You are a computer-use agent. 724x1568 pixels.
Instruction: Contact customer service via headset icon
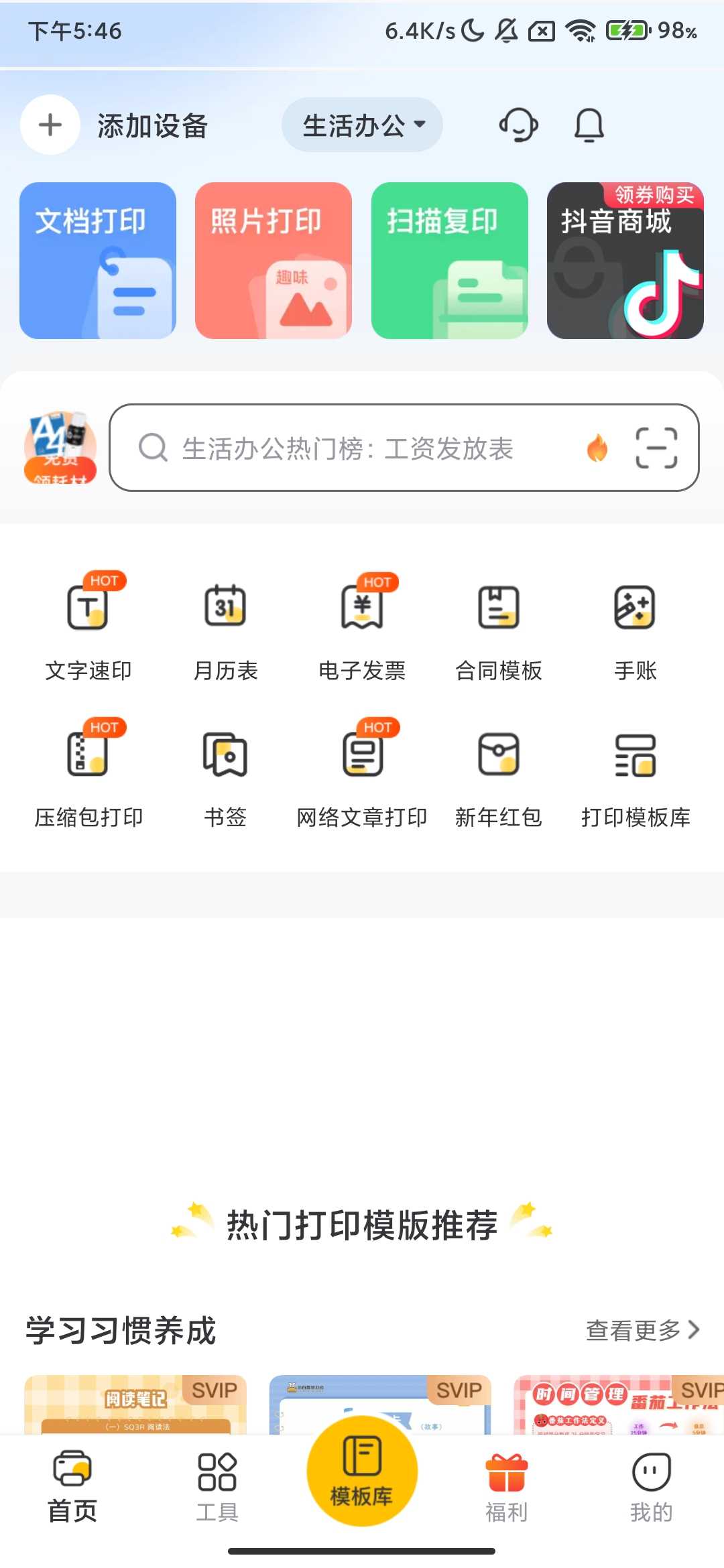pos(518,125)
